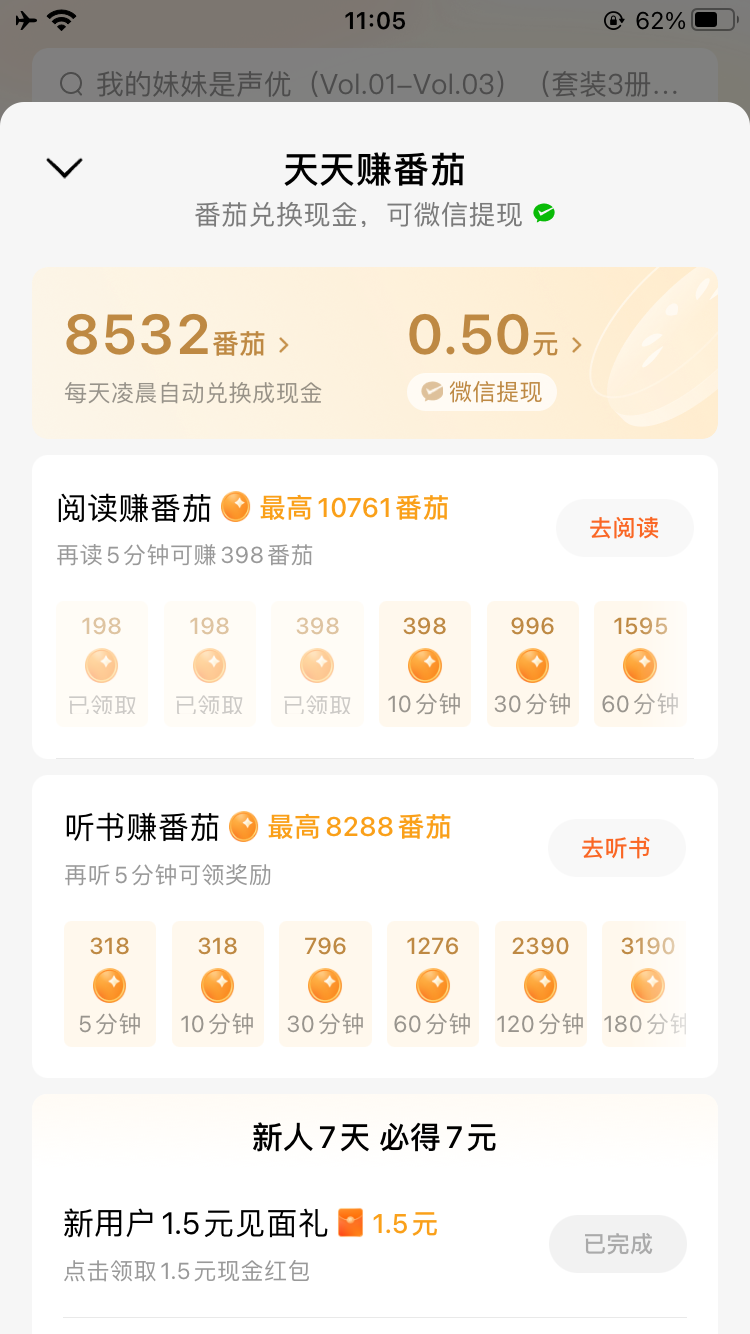750x1334 pixels.
Task: Tap the 已完成 button for 新用户见面礼
Action: [618, 1244]
